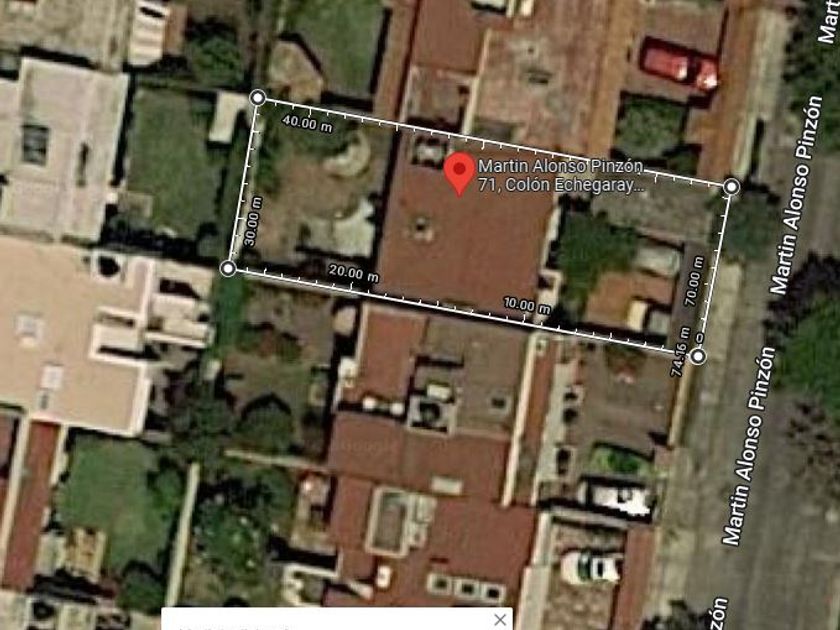Close the measure distance panel
The height and width of the screenshot is (630, 840).
point(500,620)
